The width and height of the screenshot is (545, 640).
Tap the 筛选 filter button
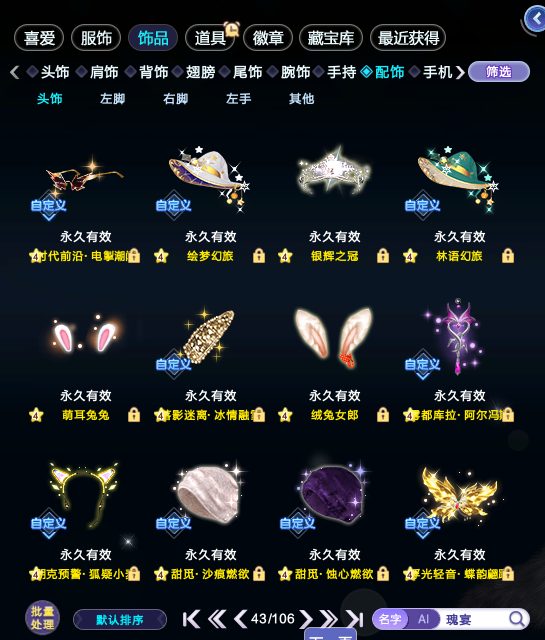[x=499, y=72]
